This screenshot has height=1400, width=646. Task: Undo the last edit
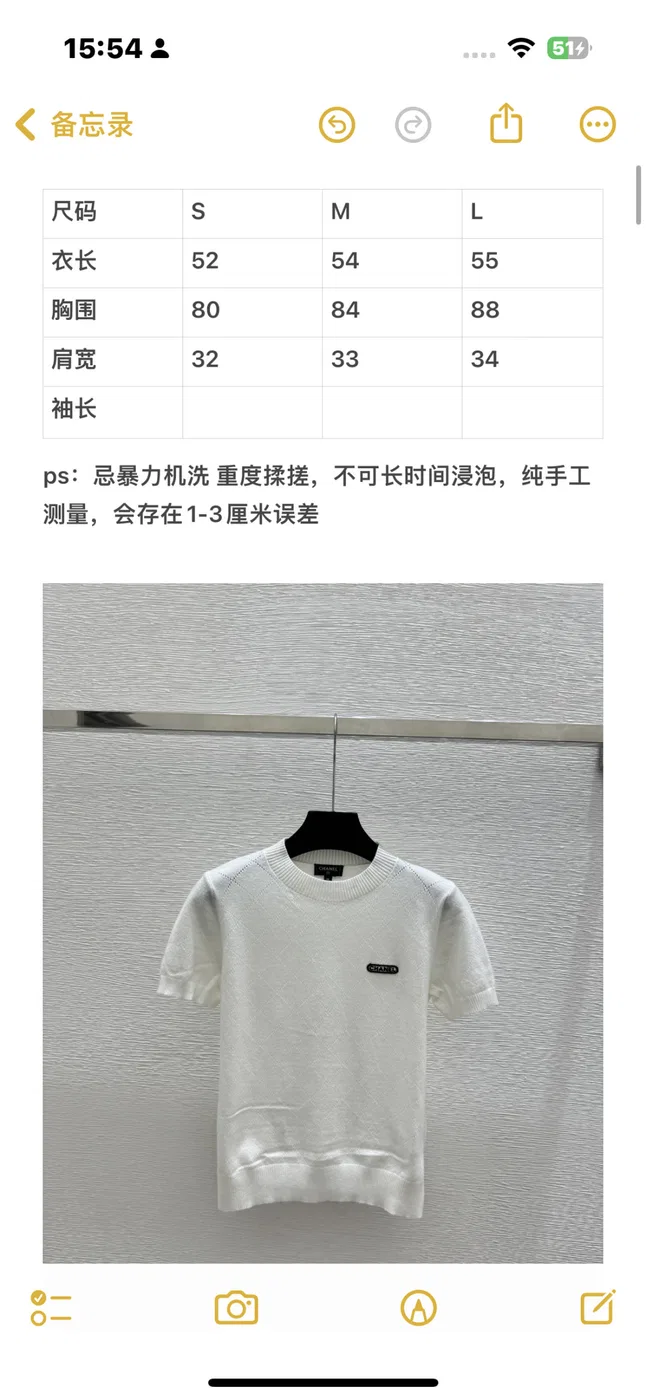tap(337, 125)
